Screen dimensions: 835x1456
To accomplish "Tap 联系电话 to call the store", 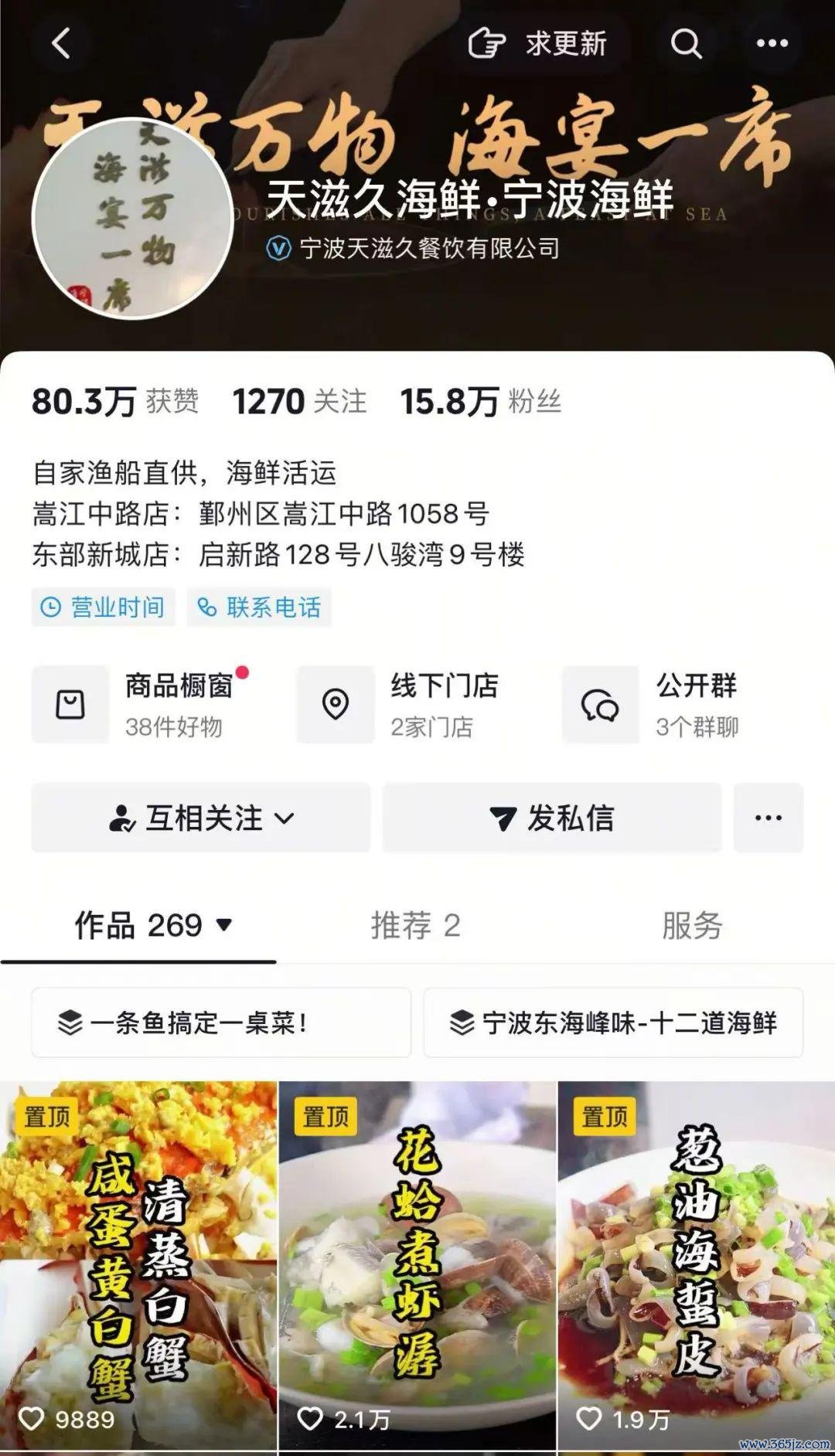I will [259, 607].
